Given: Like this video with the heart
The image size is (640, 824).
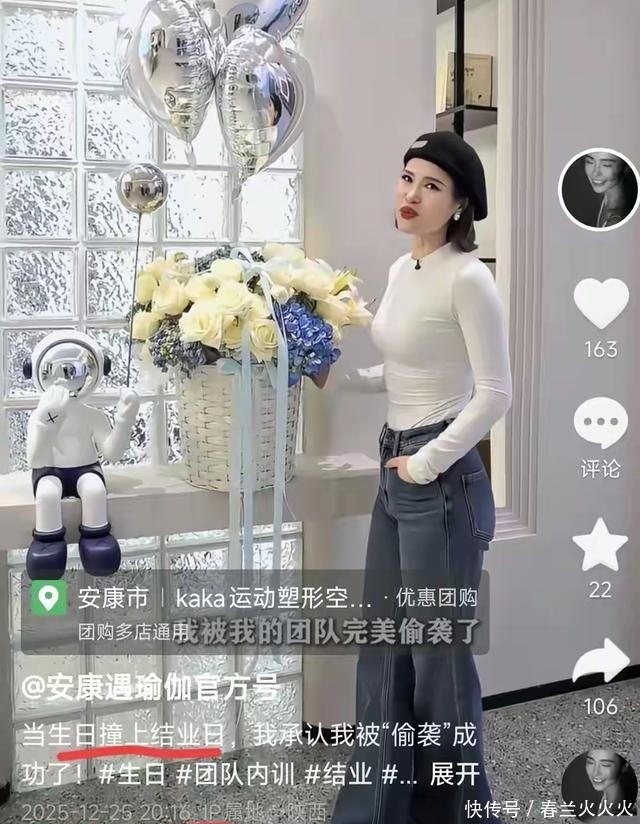Looking at the screenshot, I should coord(601,304).
